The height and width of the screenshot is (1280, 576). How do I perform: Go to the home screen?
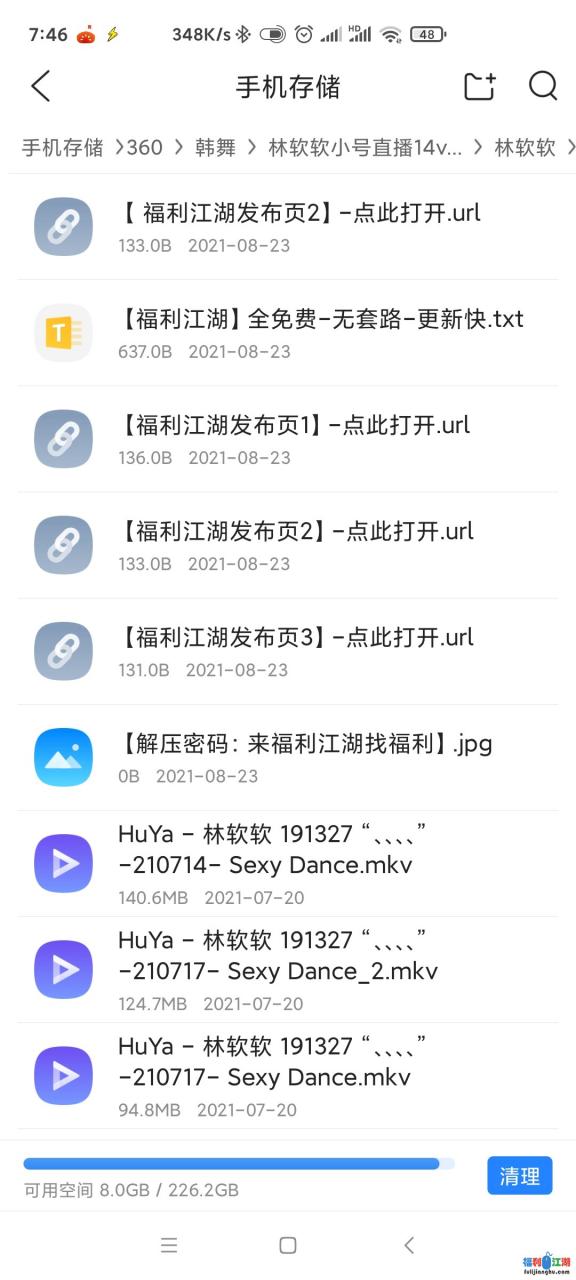[288, 1245]
